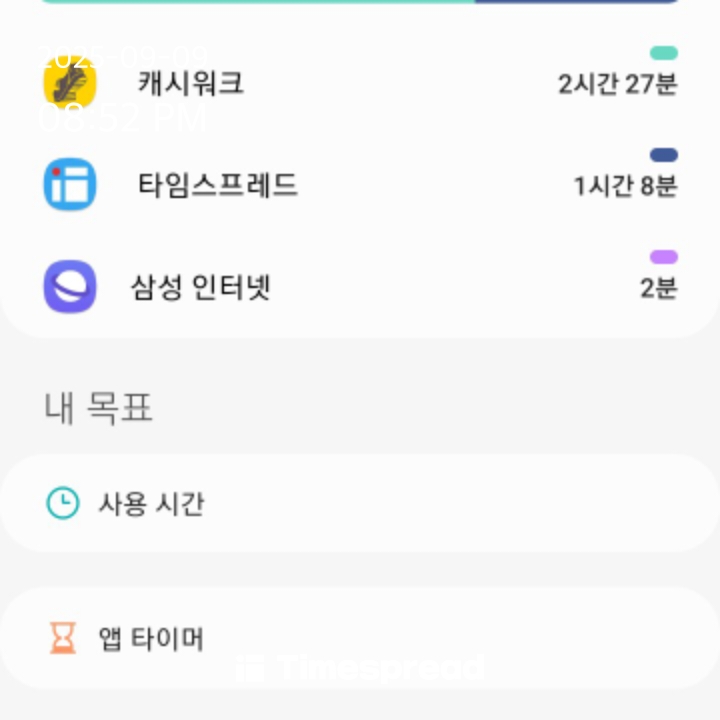View 삼성 인터넷 usage details
The width and height of the screenshot is (720, 720).
coord(200,288)
